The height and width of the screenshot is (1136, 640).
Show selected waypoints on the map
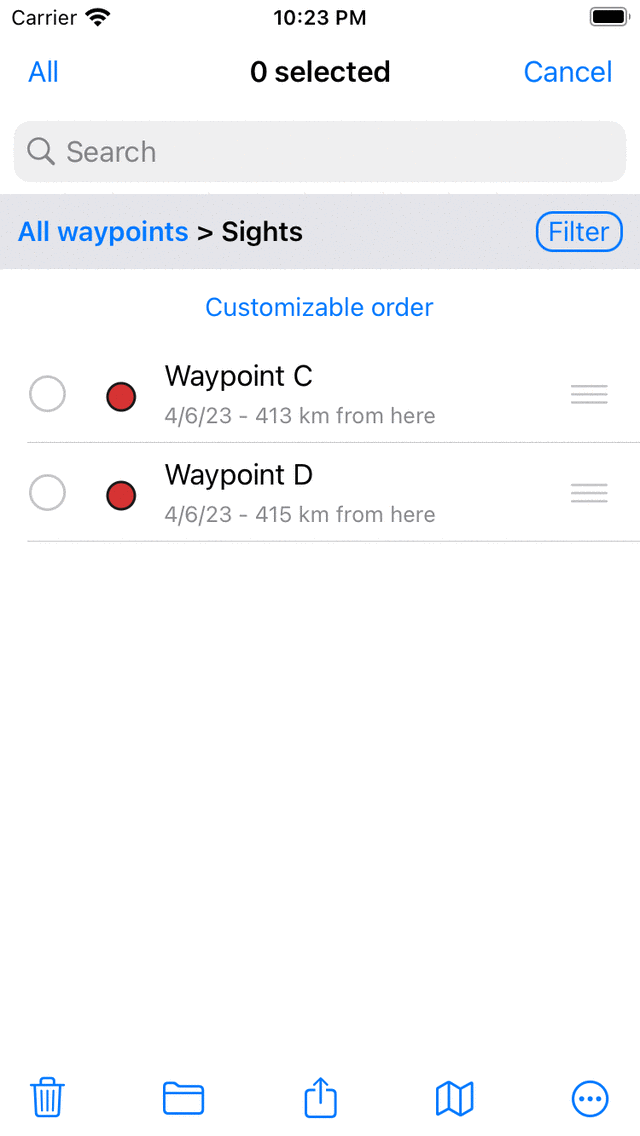coord(454,1098)
